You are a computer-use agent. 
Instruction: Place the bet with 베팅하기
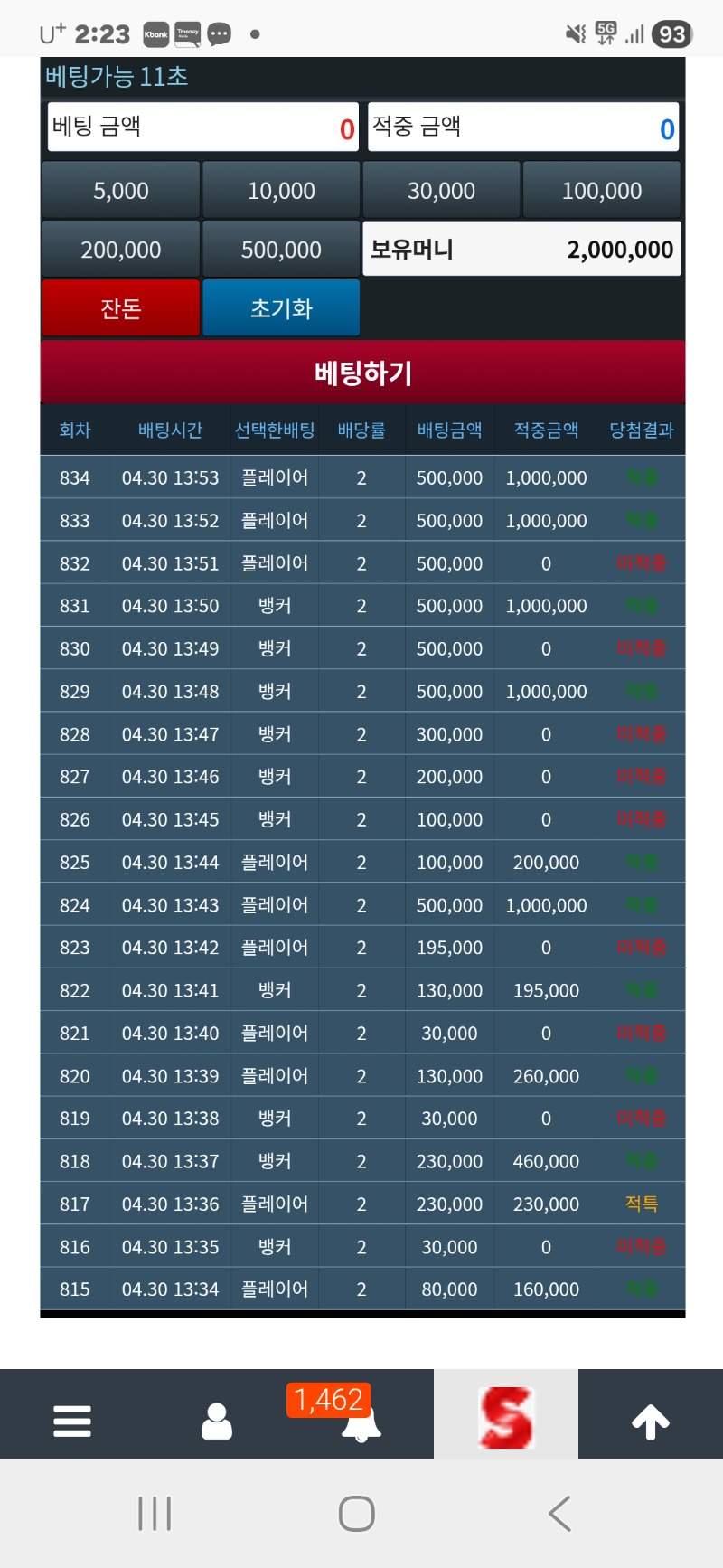(362, 373)
